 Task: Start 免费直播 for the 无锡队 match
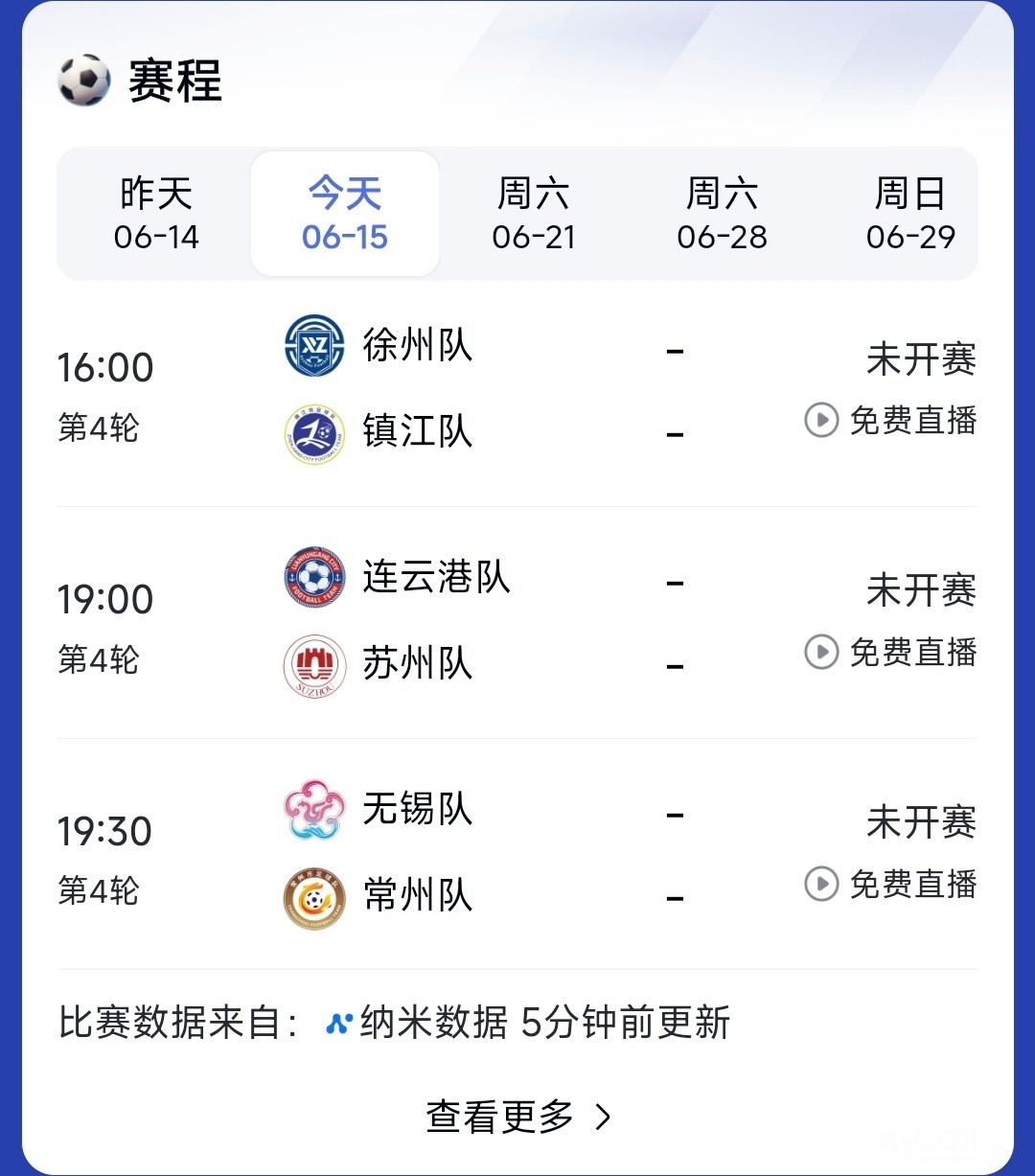click(891, 885)
